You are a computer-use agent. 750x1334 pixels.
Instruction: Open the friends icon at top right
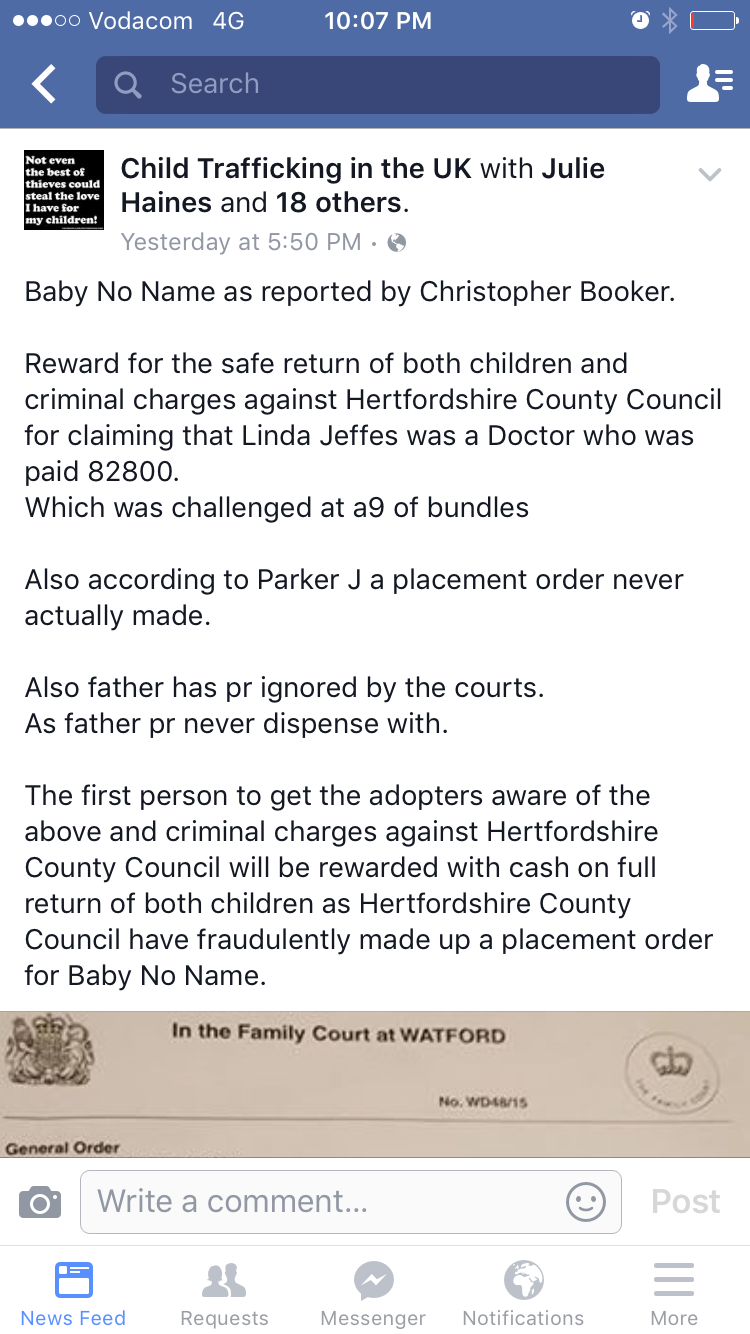[709, 85]
